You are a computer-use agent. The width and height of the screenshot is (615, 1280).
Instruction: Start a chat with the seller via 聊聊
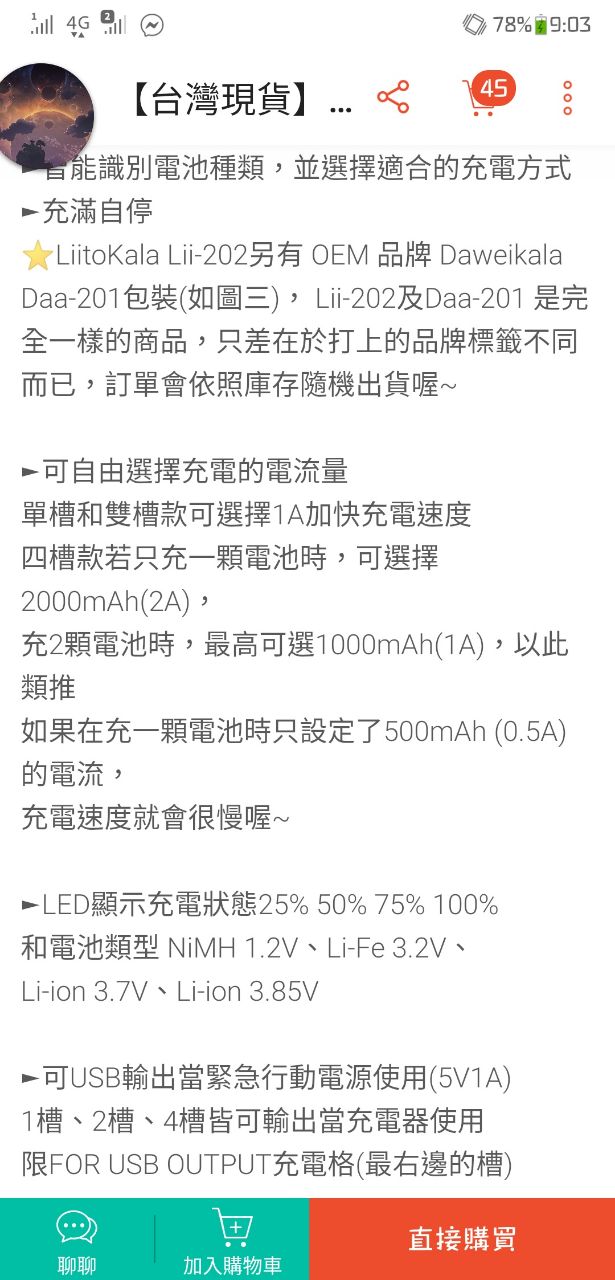(77, 1240)
